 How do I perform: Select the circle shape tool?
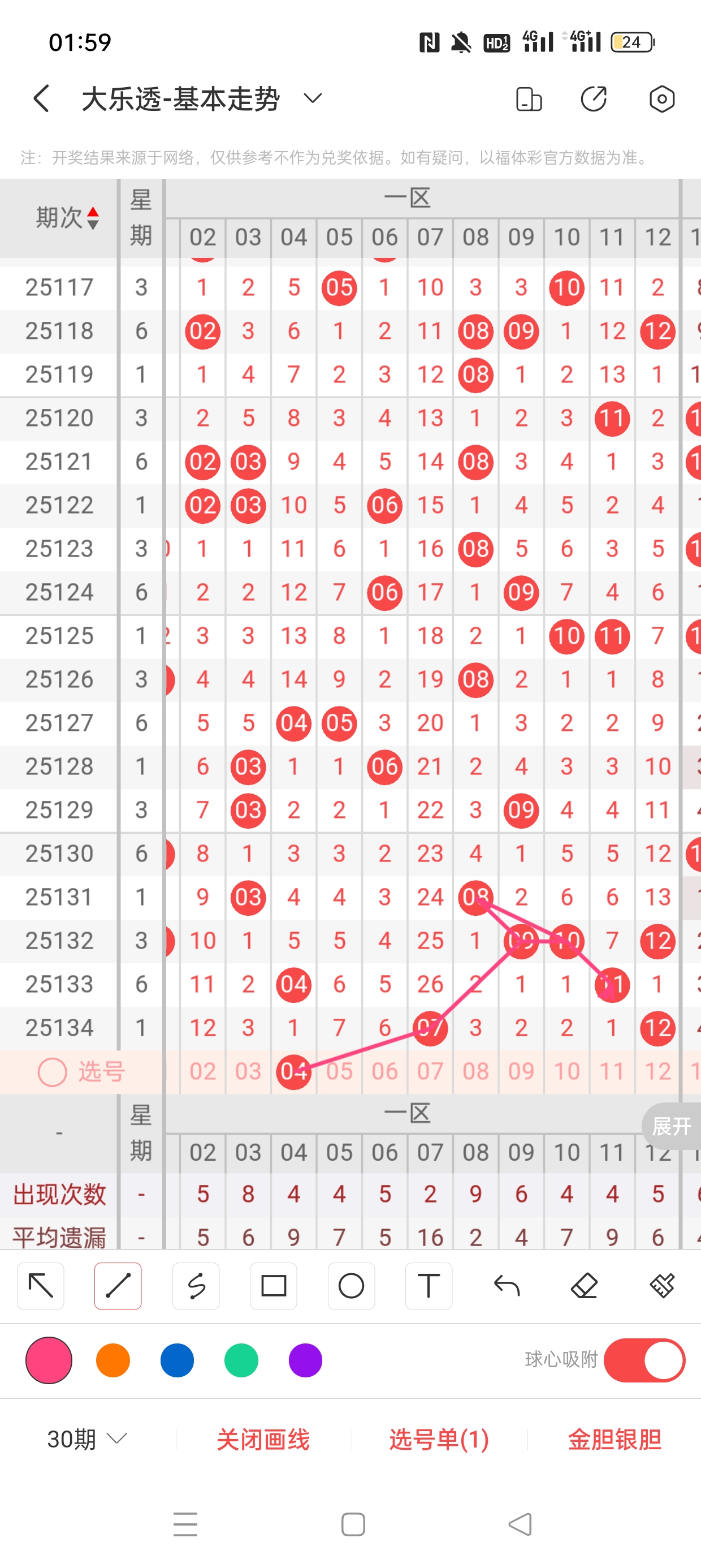tap(351, 1286)
